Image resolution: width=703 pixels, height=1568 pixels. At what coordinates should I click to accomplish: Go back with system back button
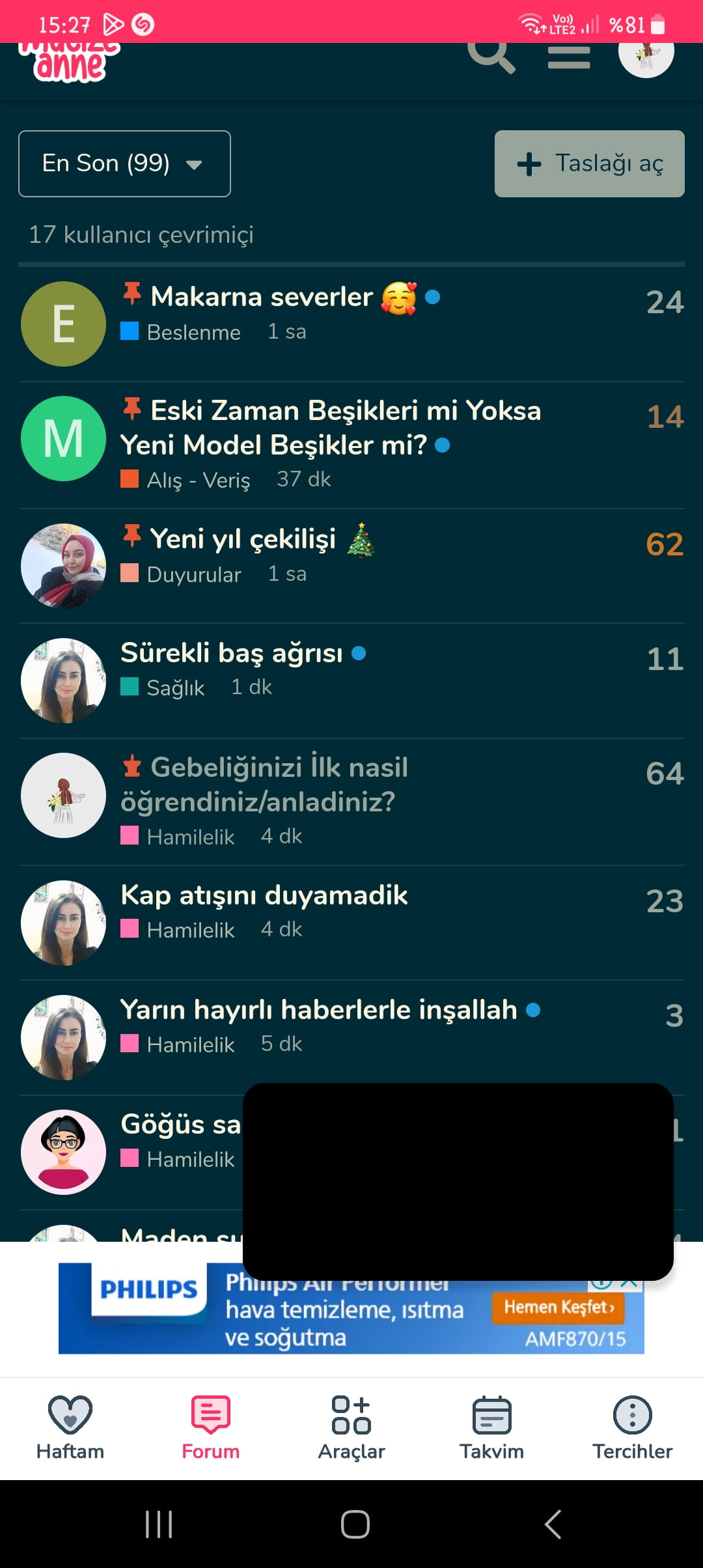(553, 1524)
